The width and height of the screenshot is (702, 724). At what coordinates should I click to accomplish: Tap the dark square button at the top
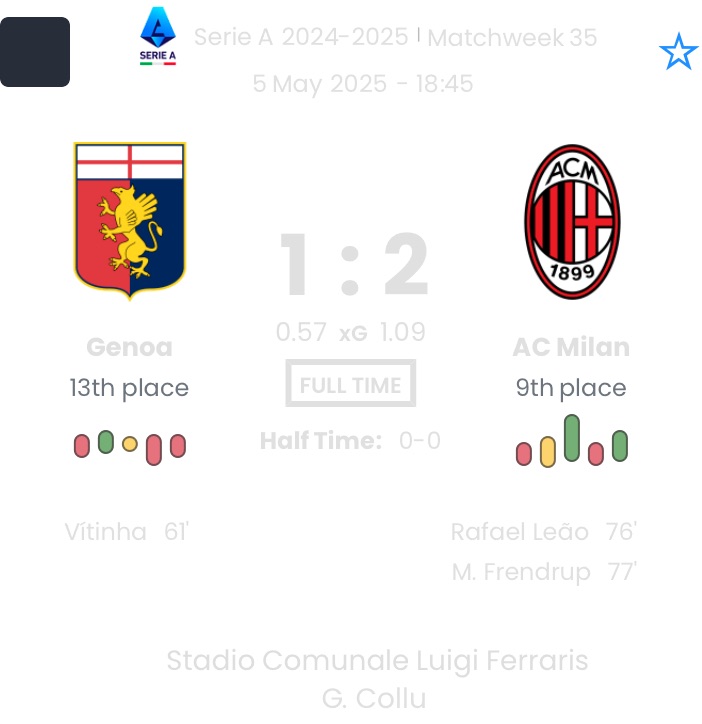(x=35, y=52)
